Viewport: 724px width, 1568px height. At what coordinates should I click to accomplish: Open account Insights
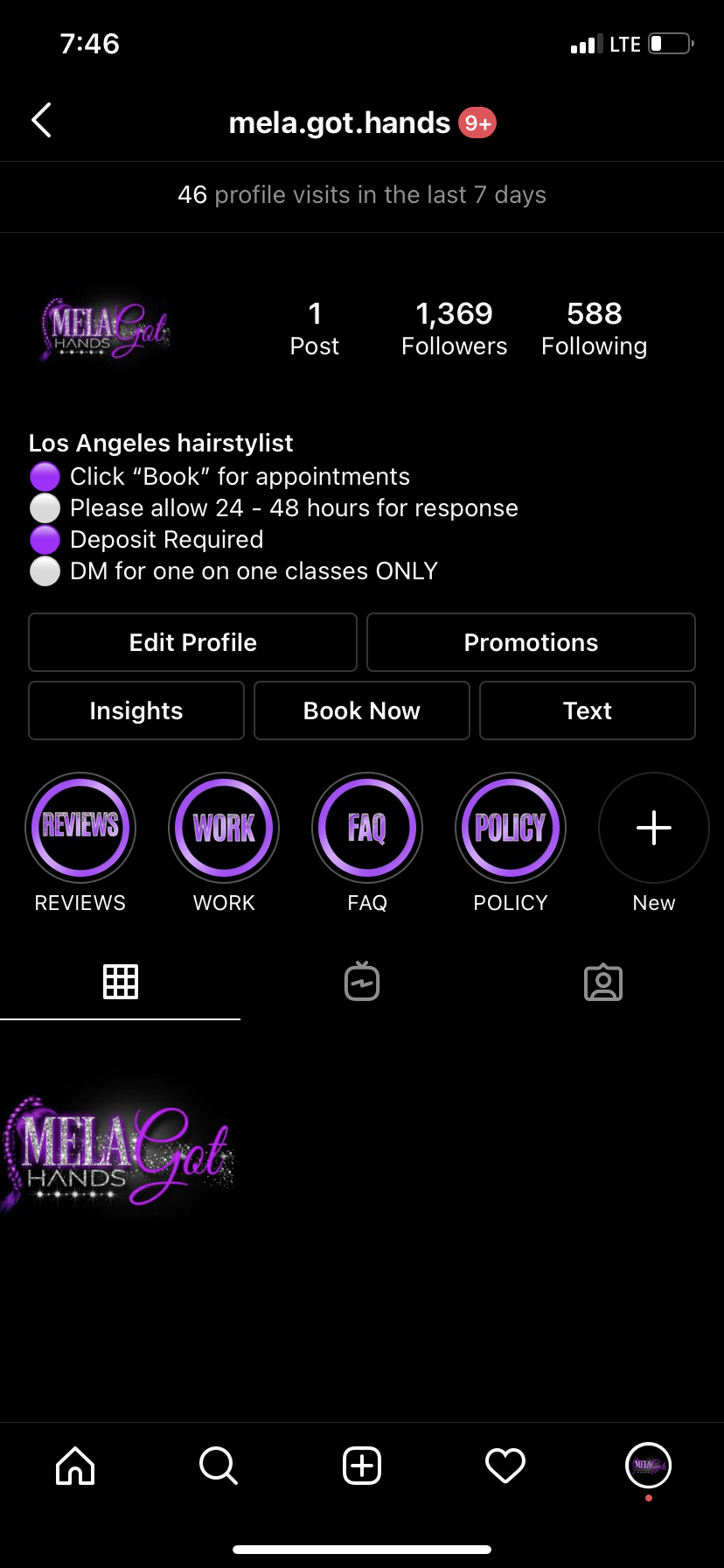(x=136, y=710)
